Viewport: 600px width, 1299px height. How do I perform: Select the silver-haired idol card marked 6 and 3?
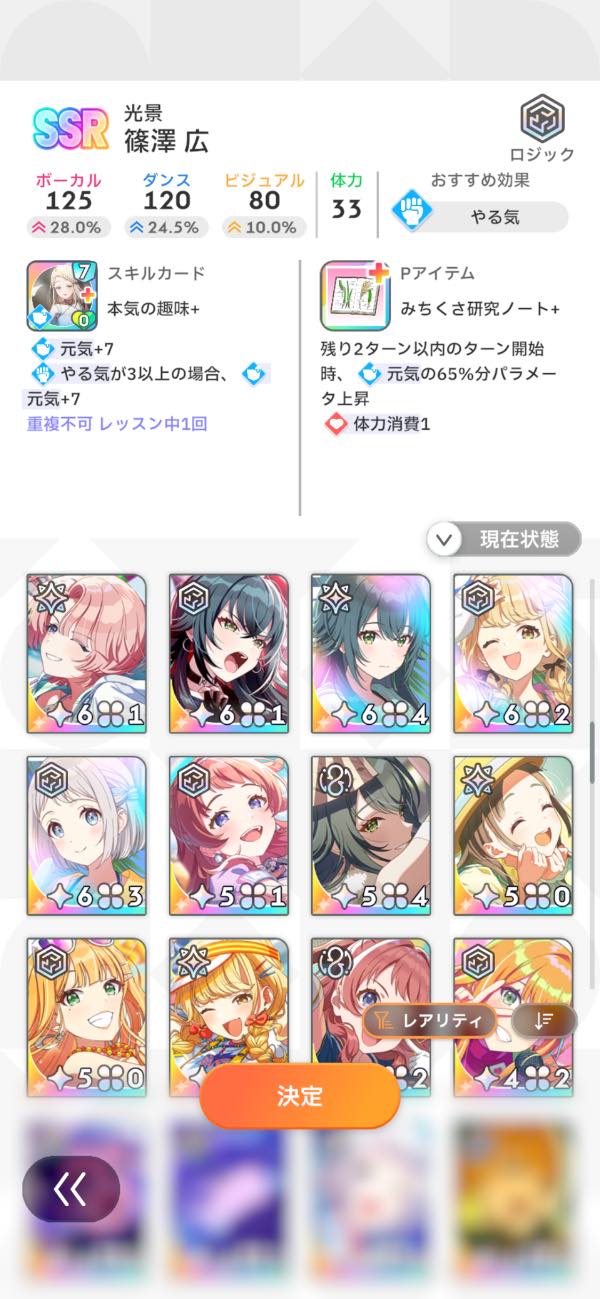[x=87, y=835]
